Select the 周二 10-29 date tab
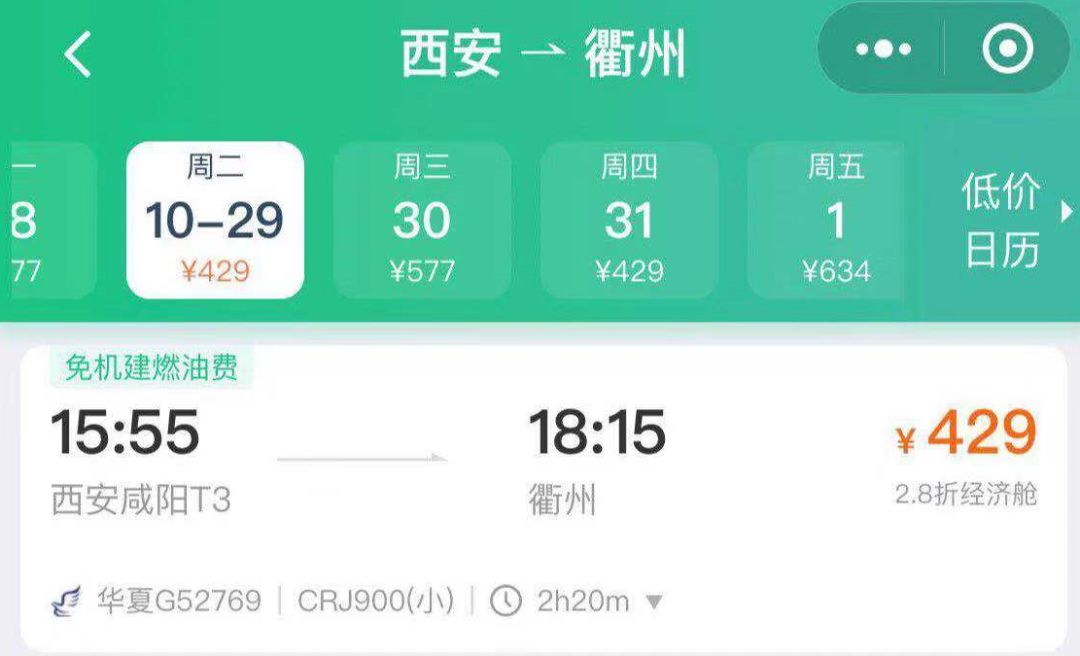This screenshot has height=656, width=1080. 215,220
